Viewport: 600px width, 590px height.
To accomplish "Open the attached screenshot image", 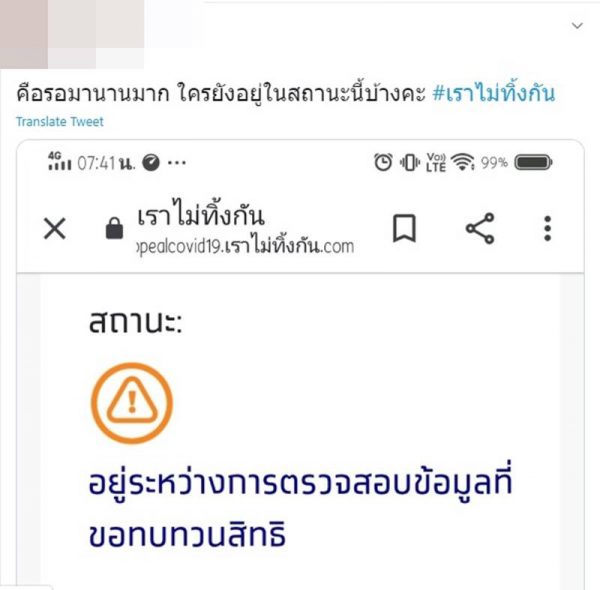I will click(300, 365).
